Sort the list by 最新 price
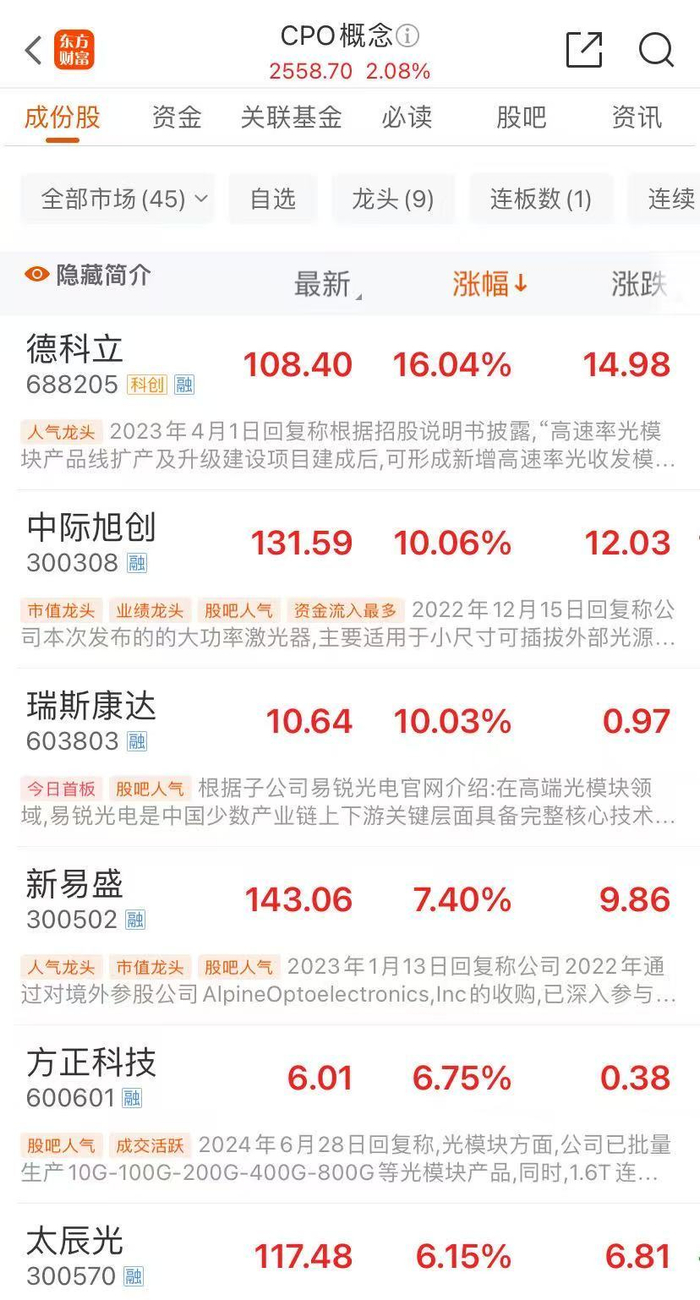Screen dimensions: 700x1300 [325, 284]
